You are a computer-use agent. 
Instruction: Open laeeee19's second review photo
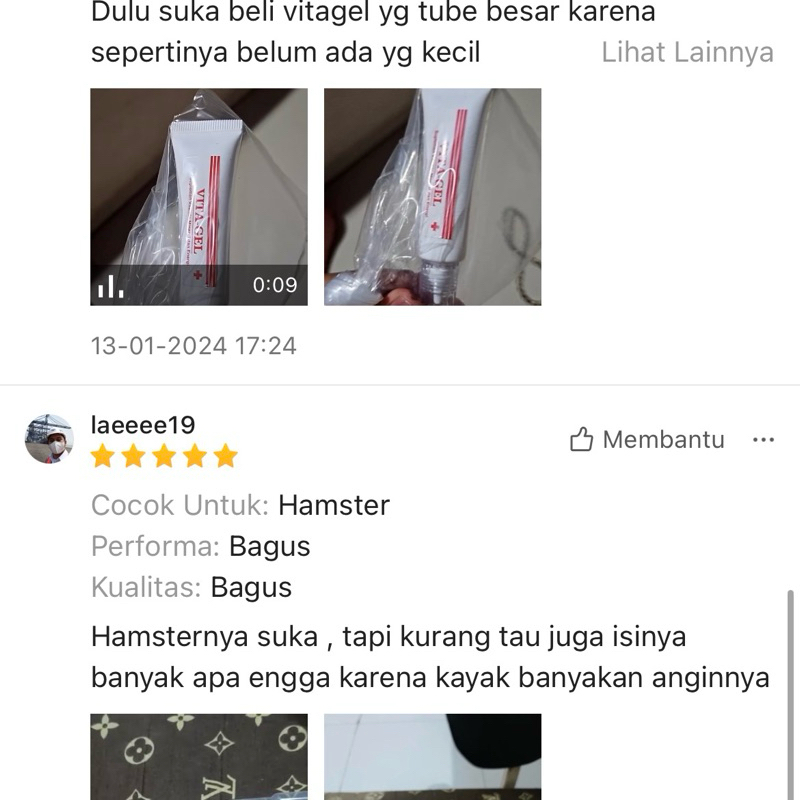[x=432, y=757]
